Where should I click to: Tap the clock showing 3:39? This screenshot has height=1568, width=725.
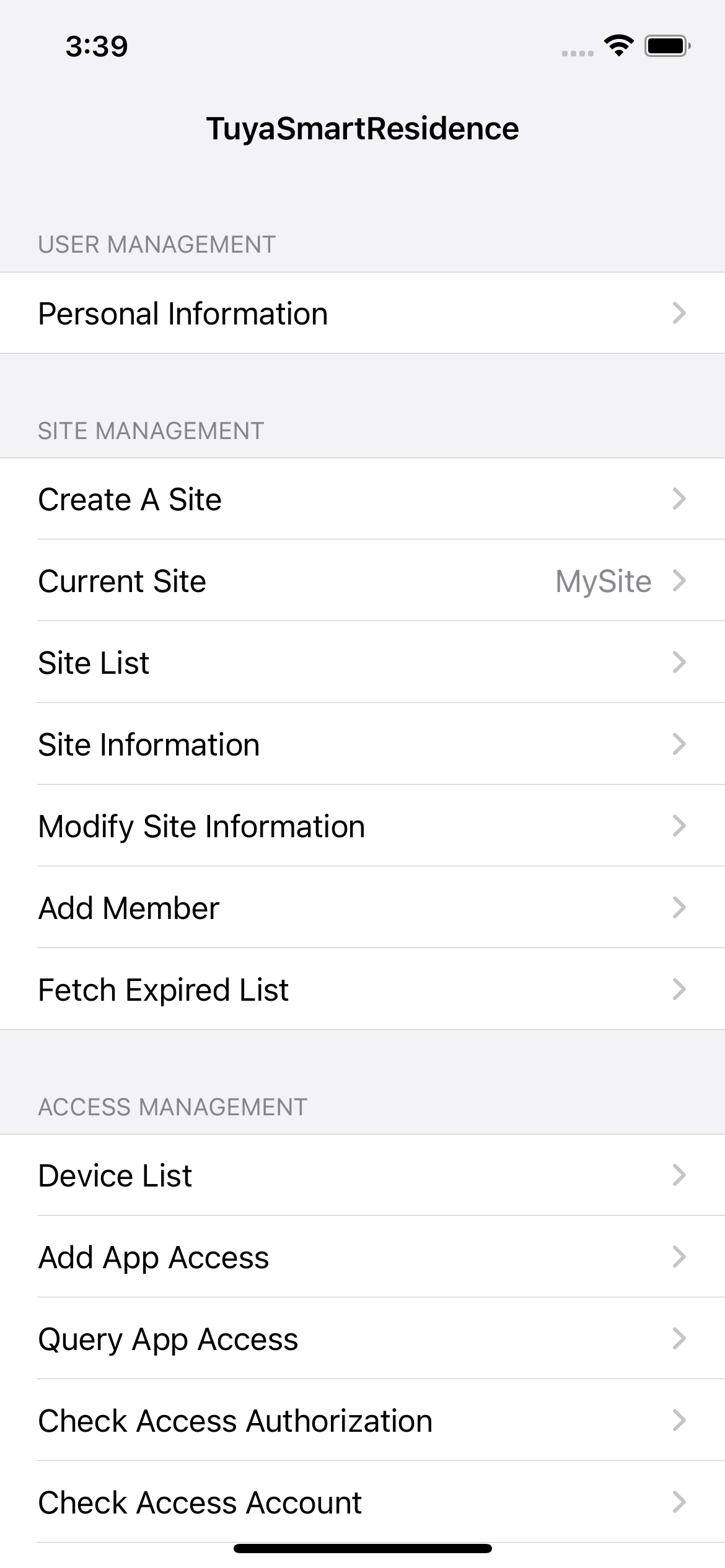[x=97, y=46]
